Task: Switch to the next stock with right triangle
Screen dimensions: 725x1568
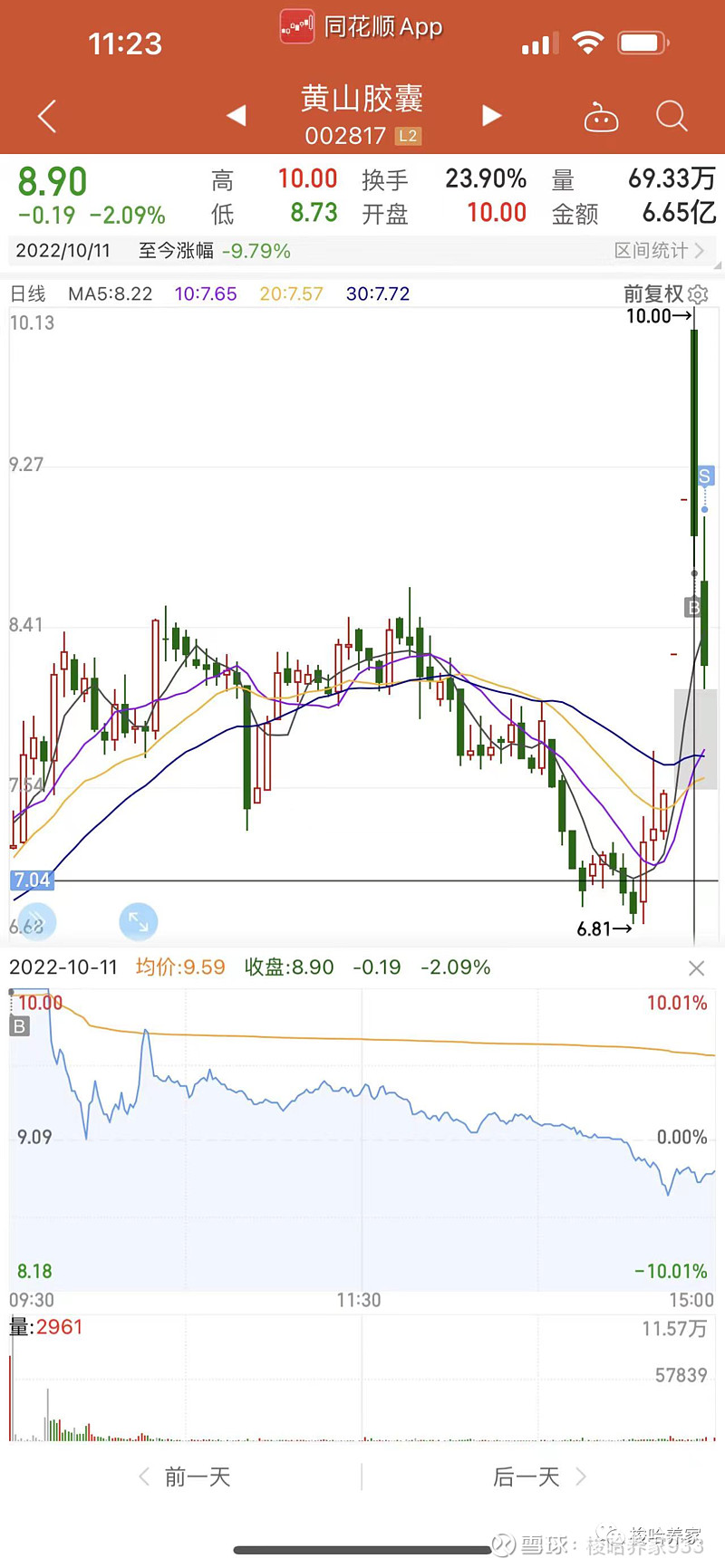Action: (491, 115)
